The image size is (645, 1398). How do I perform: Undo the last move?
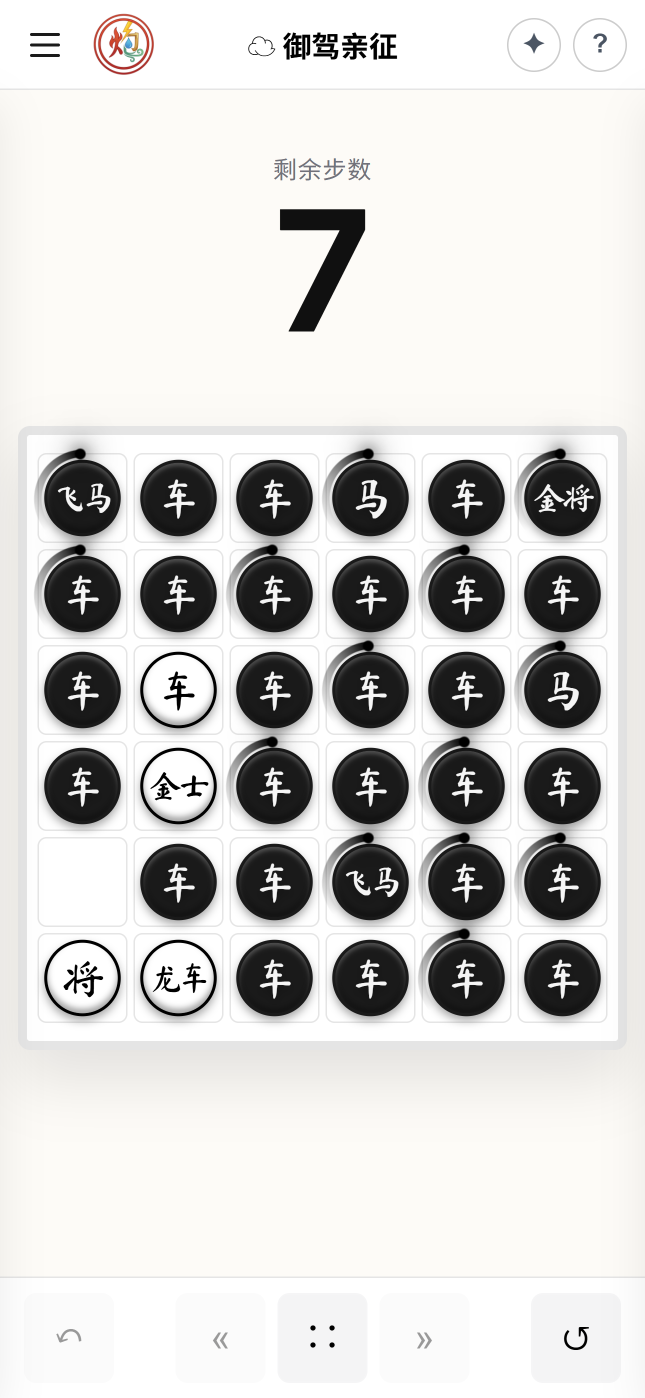[69, 1338]
